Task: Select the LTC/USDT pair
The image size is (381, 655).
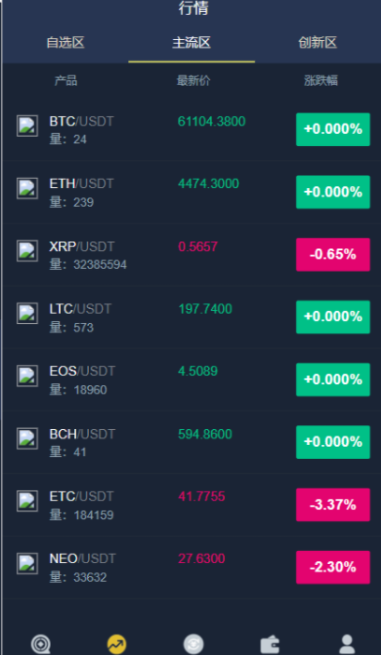Action: point(192,317)
